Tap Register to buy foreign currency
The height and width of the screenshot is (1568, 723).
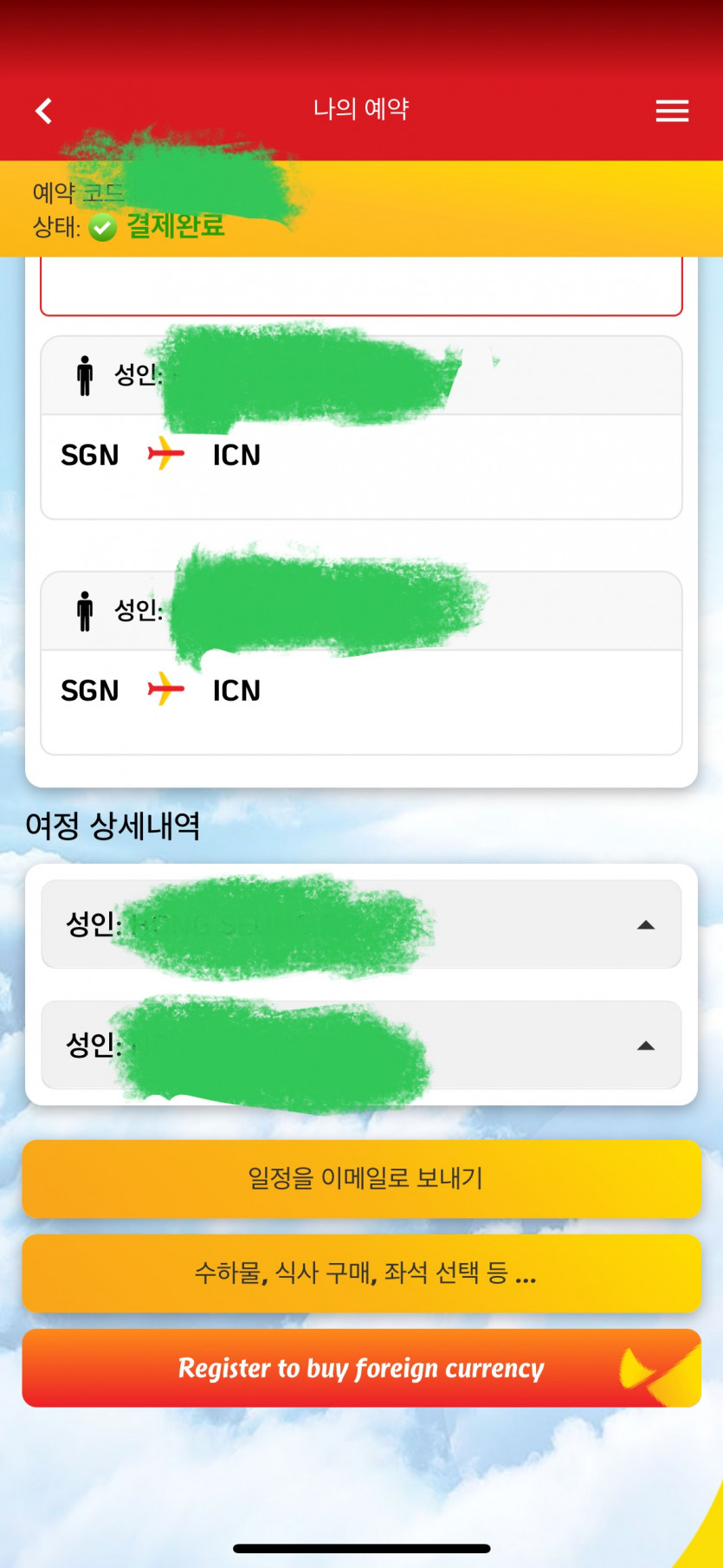pos(361,1368)
